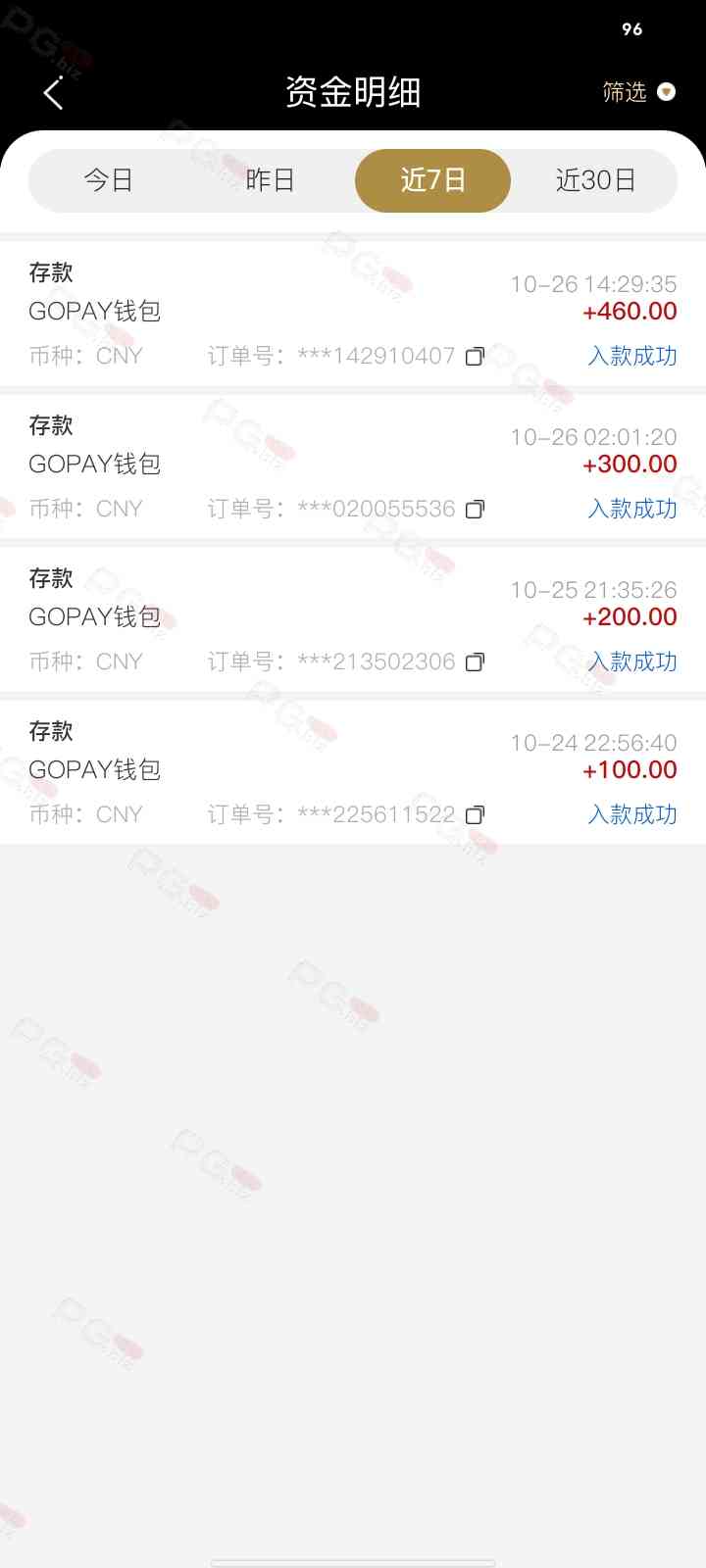Copy order number ending 213502306
The image size is (706, 1568).
pos(475,662)
